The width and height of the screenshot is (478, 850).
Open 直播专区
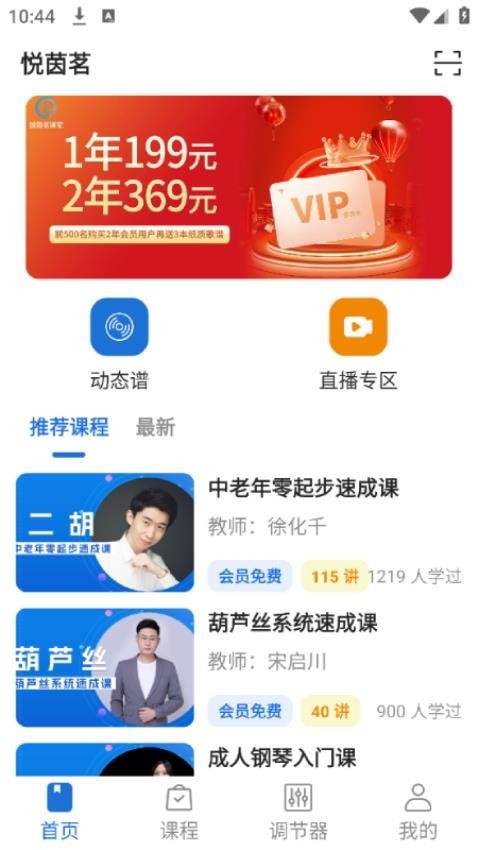click(x=358, y=344)
